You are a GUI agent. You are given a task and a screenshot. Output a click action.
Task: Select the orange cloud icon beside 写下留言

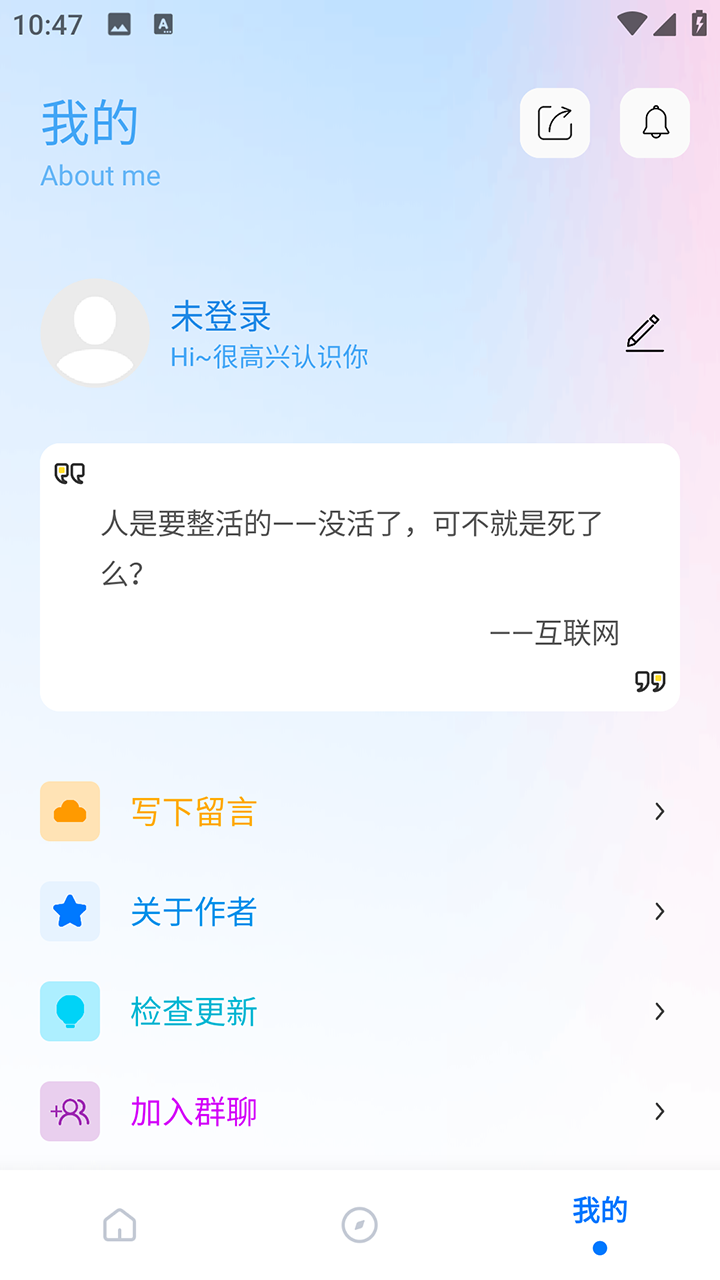70,811
